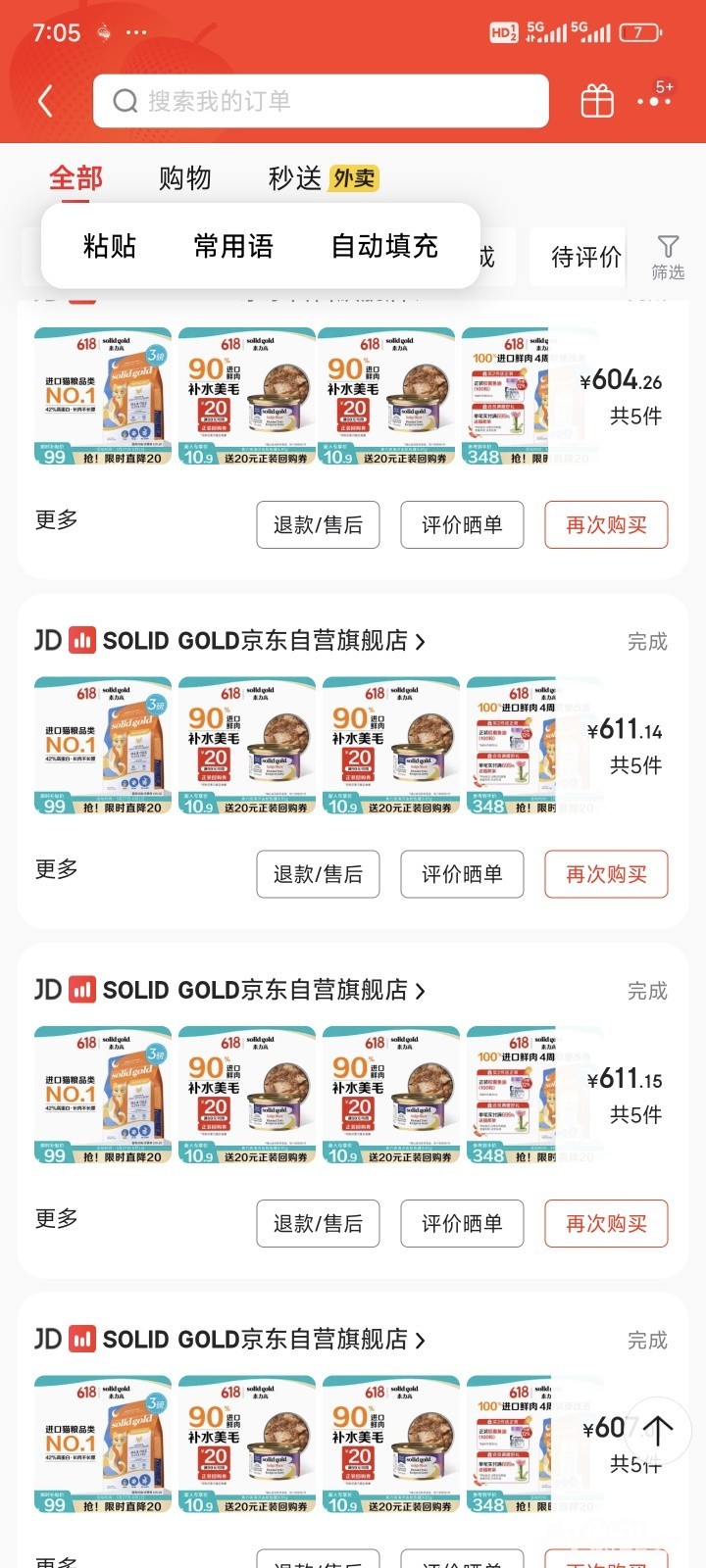
Task: Tap 再次购买 on the ¥604.26 order
Action: pos(606,525)
